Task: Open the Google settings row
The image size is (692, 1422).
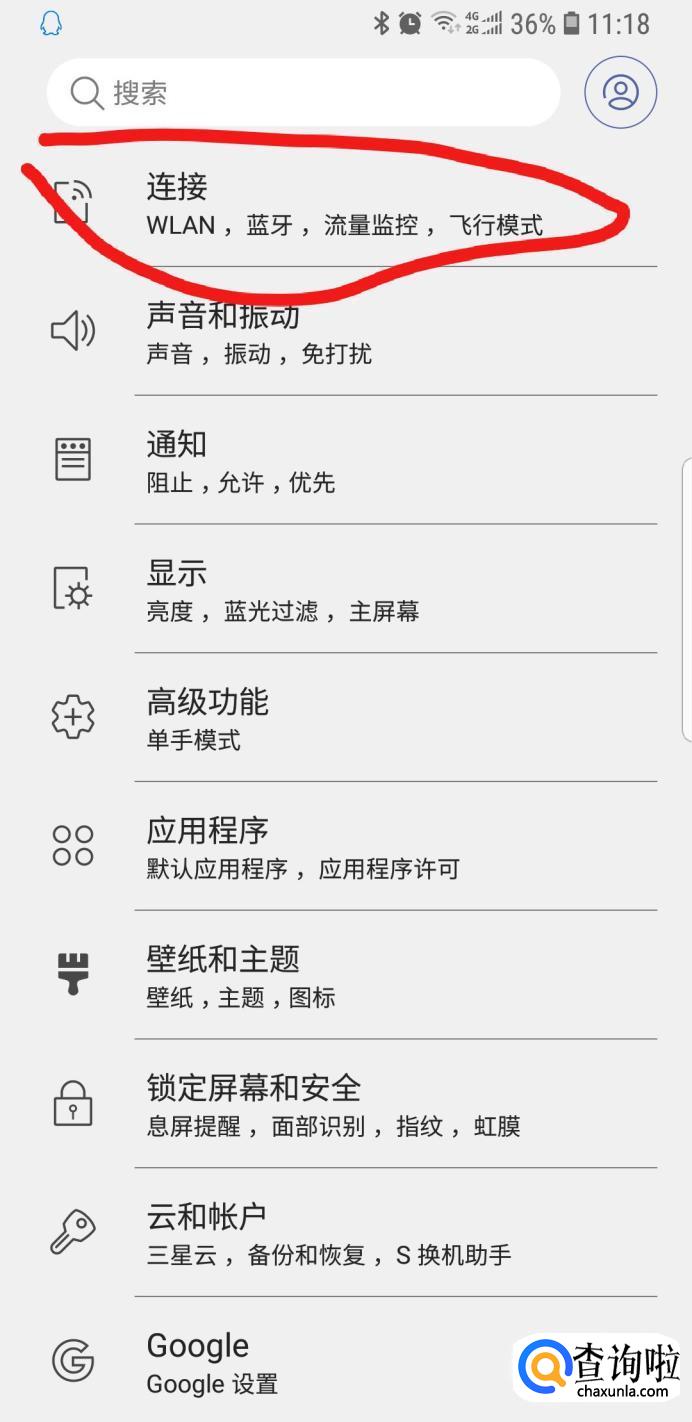Action: [x=300, y=1361]
